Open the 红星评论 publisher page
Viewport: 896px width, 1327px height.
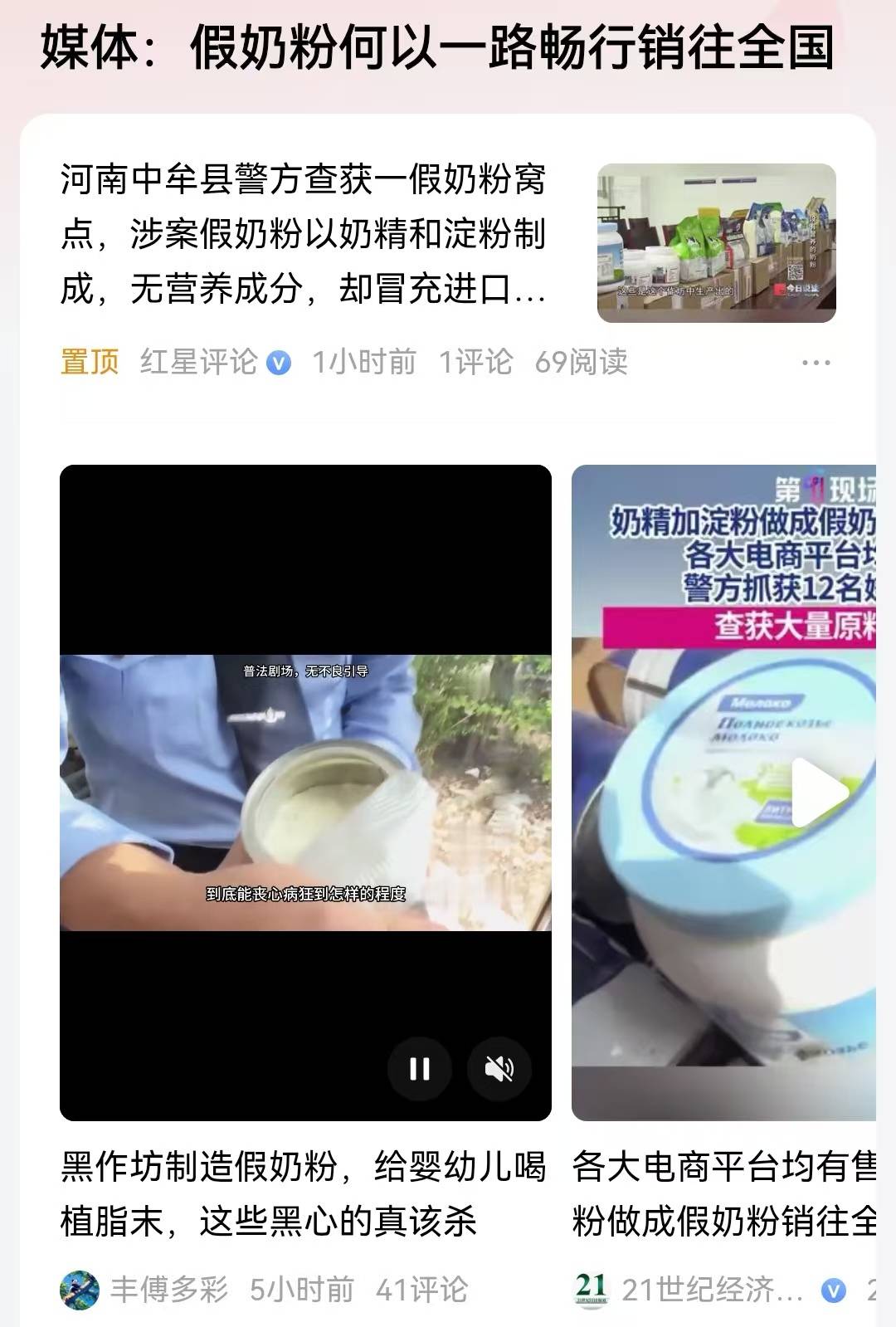click(199, 363)
